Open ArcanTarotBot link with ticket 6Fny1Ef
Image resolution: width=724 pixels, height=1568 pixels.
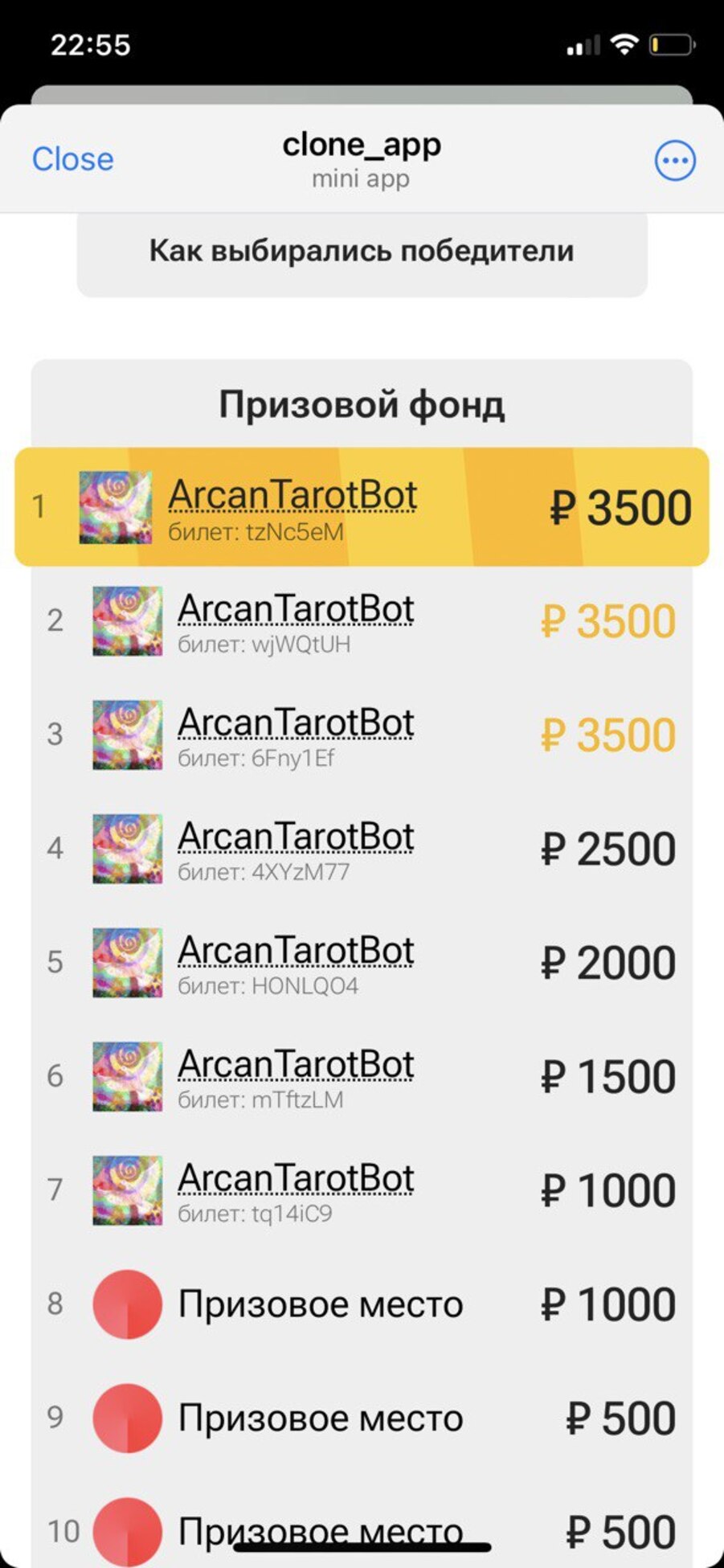pyautogui.click(x=296, y=723)
